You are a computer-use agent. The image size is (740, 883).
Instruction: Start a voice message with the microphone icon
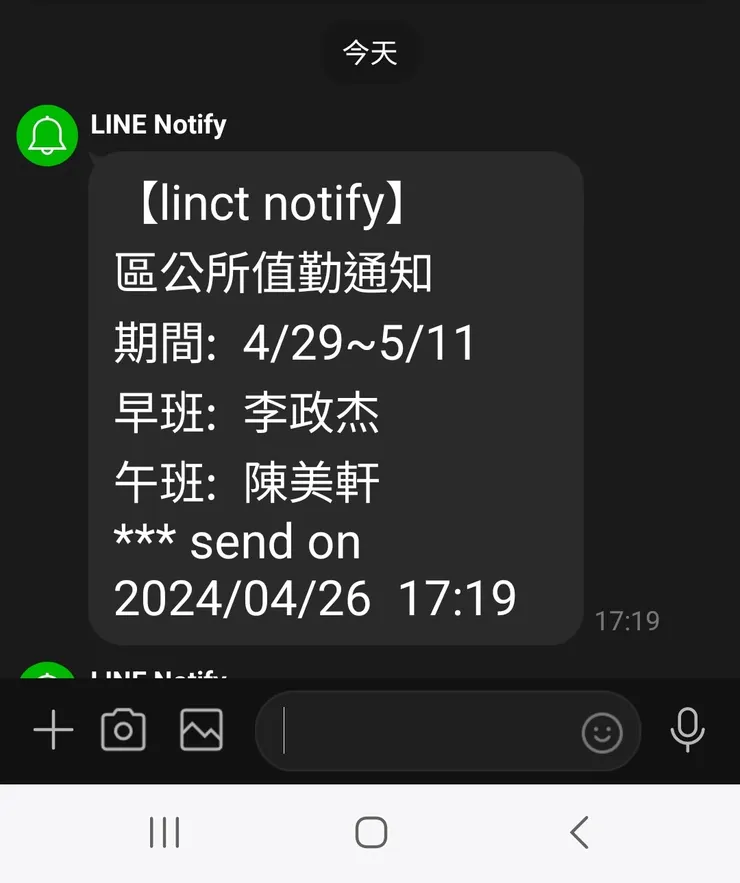[x=688, y=730]
